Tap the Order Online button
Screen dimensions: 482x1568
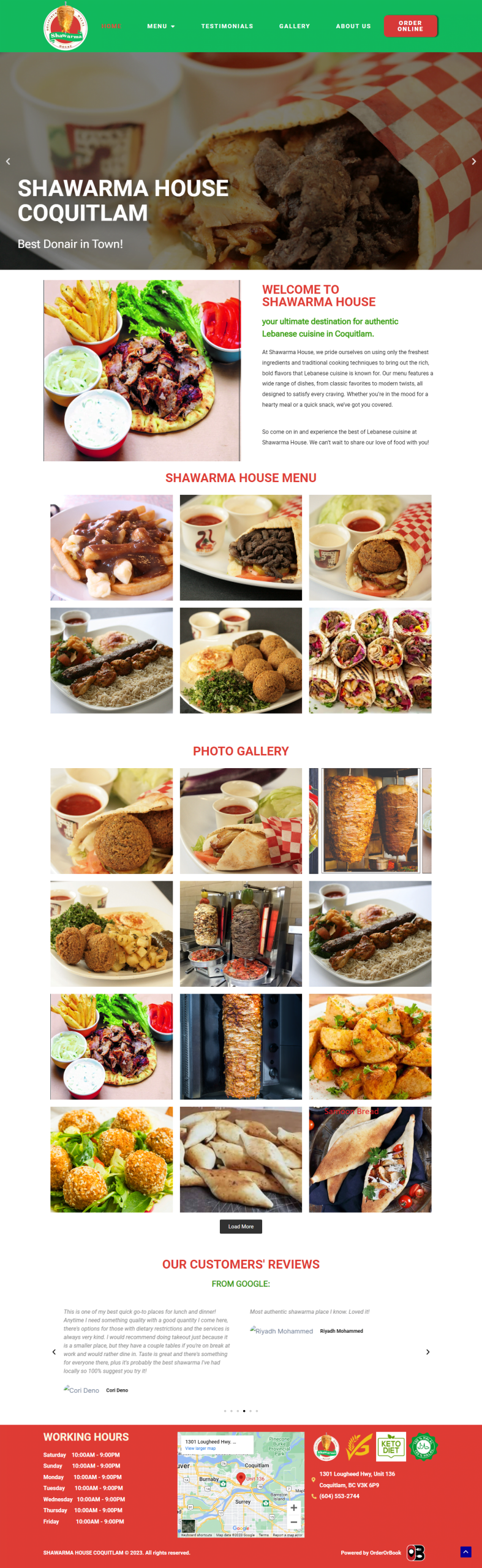point(410,26)
